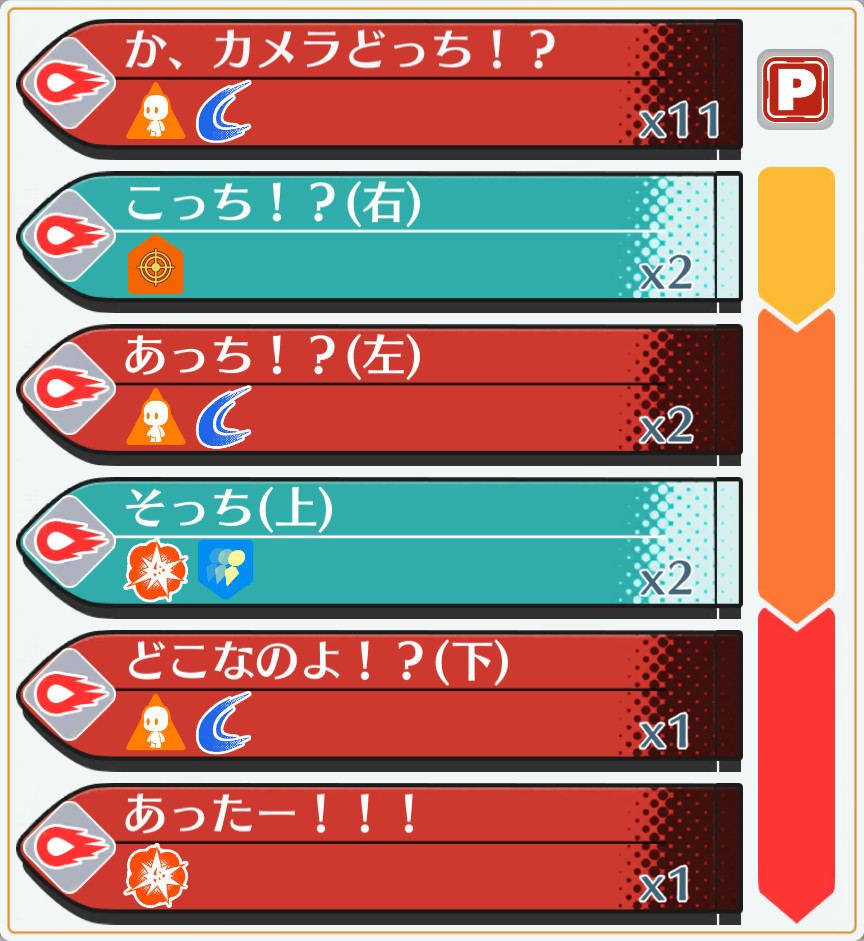Open the どこなのよ!?(下) row
This screenshot has height=941, width=864.
point(380,695)
